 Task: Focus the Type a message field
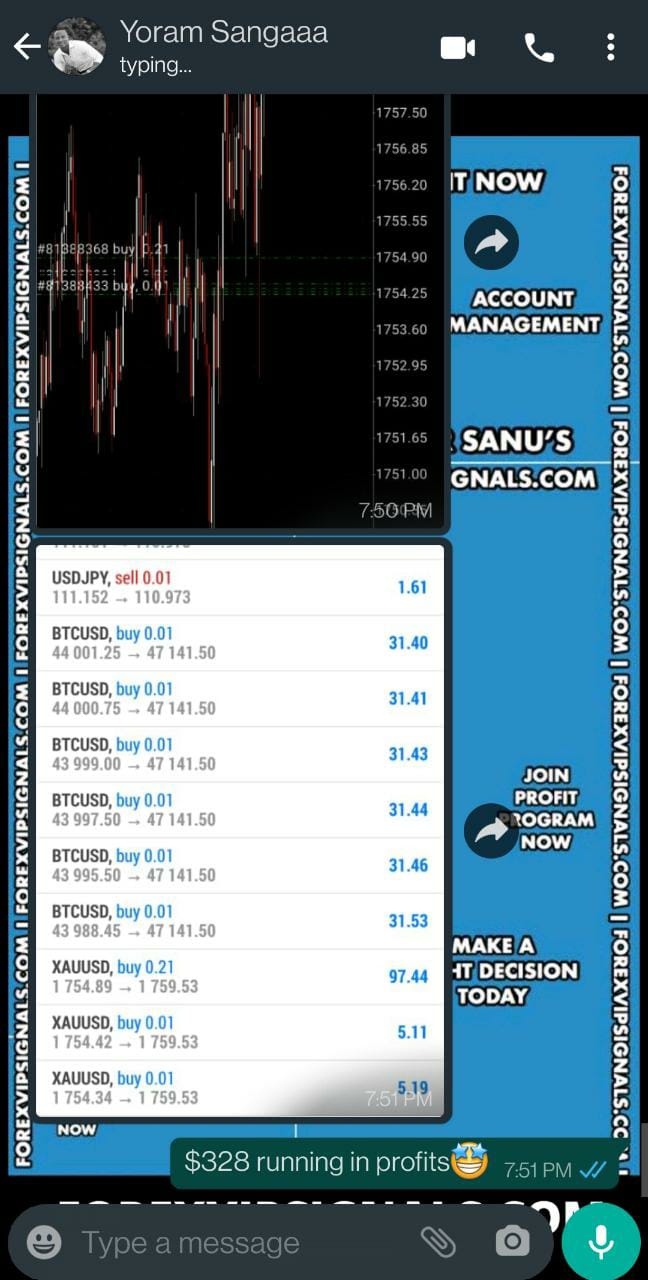click(240, 1242)
